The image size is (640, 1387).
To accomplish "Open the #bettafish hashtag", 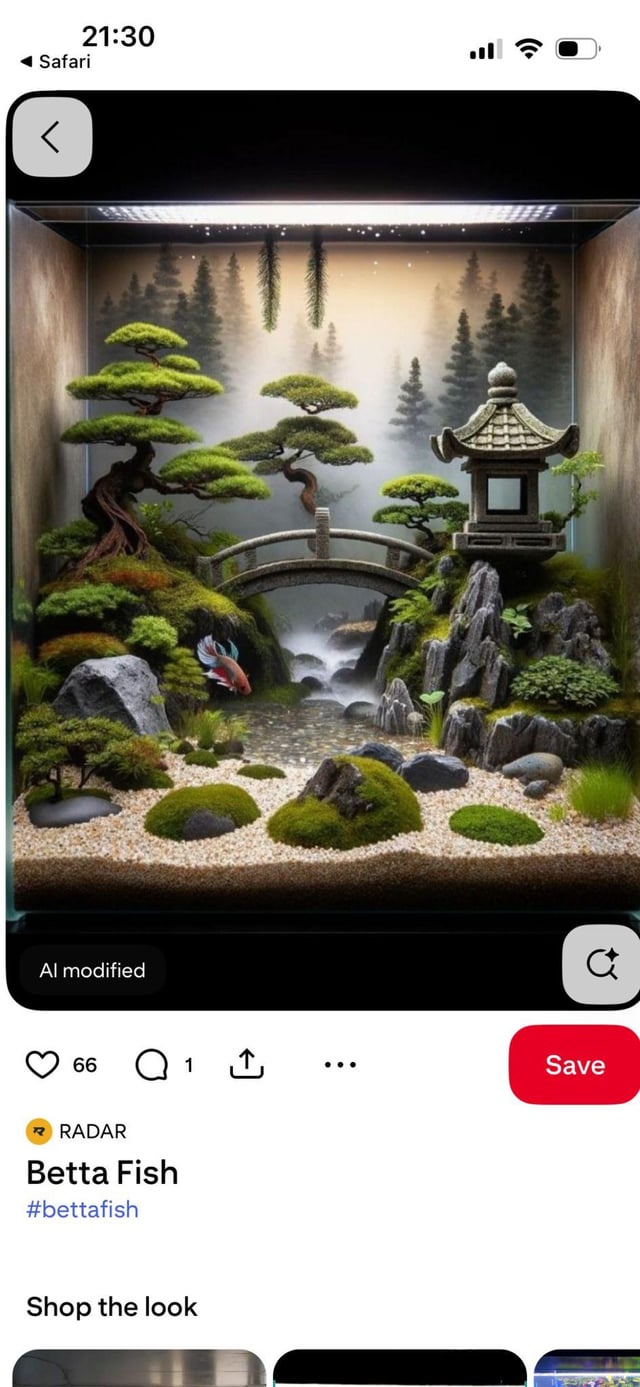I will (x=82, y=1209).
